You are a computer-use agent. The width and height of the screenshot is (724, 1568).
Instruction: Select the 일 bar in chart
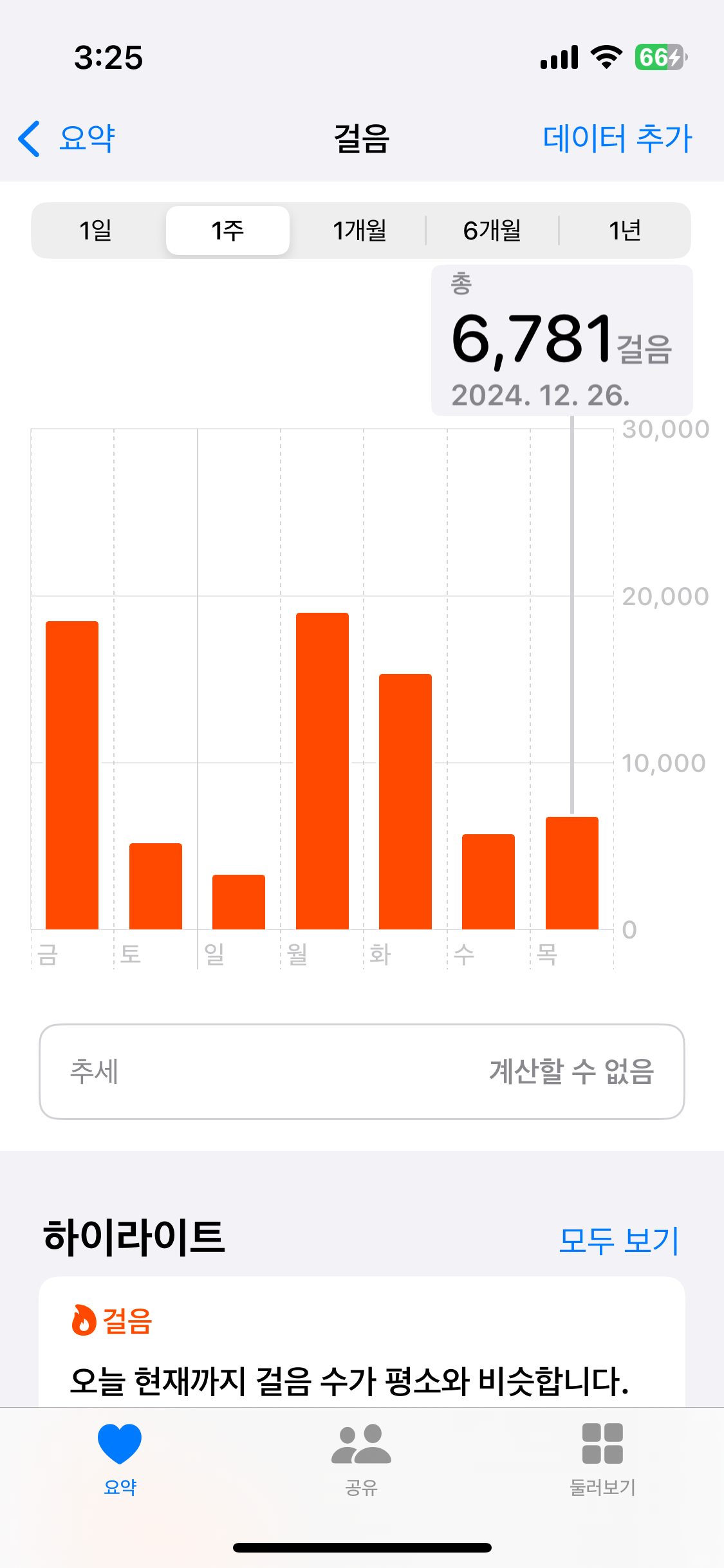(239, 901)
